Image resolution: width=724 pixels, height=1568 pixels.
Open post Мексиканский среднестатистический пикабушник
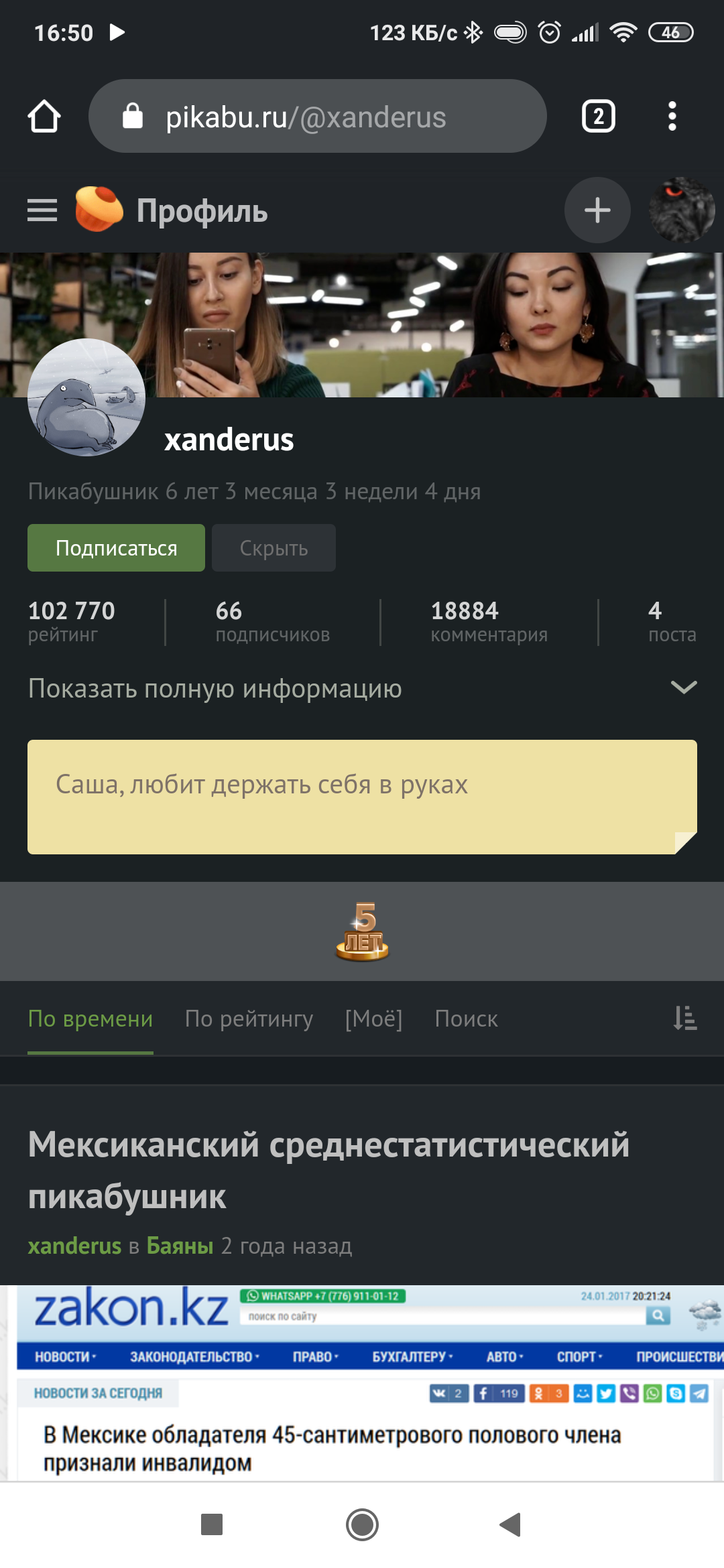coord(328,1170)
